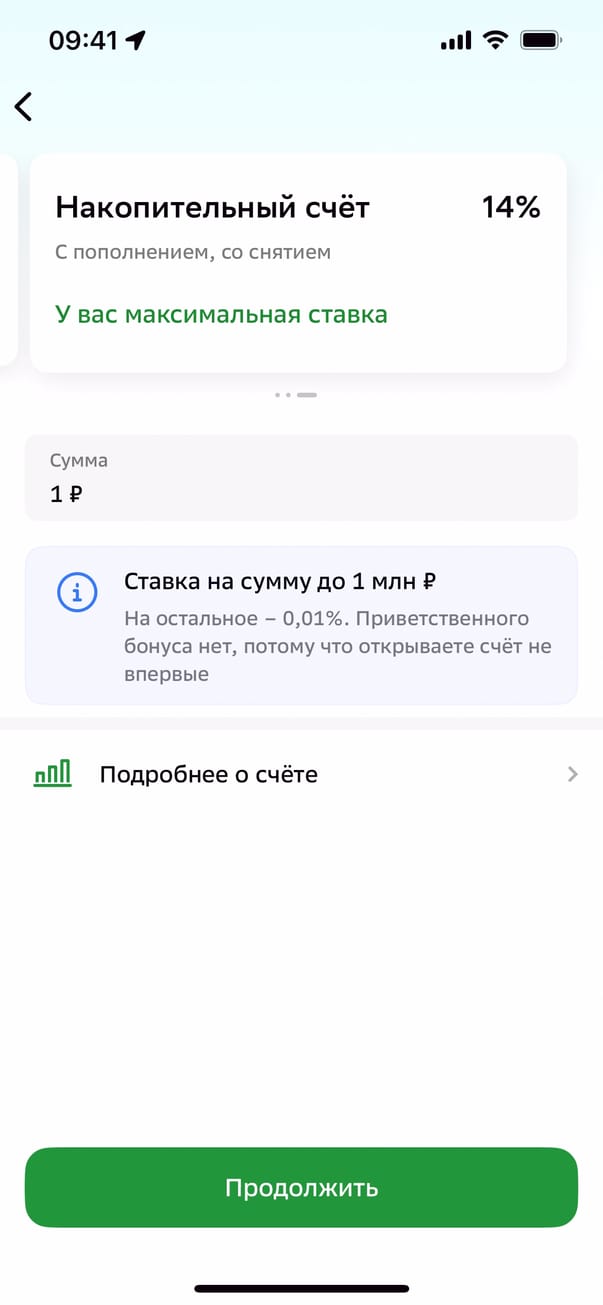Select the Накопительный счёт 14% card
Screen dimensions: 603x1305
298,262
